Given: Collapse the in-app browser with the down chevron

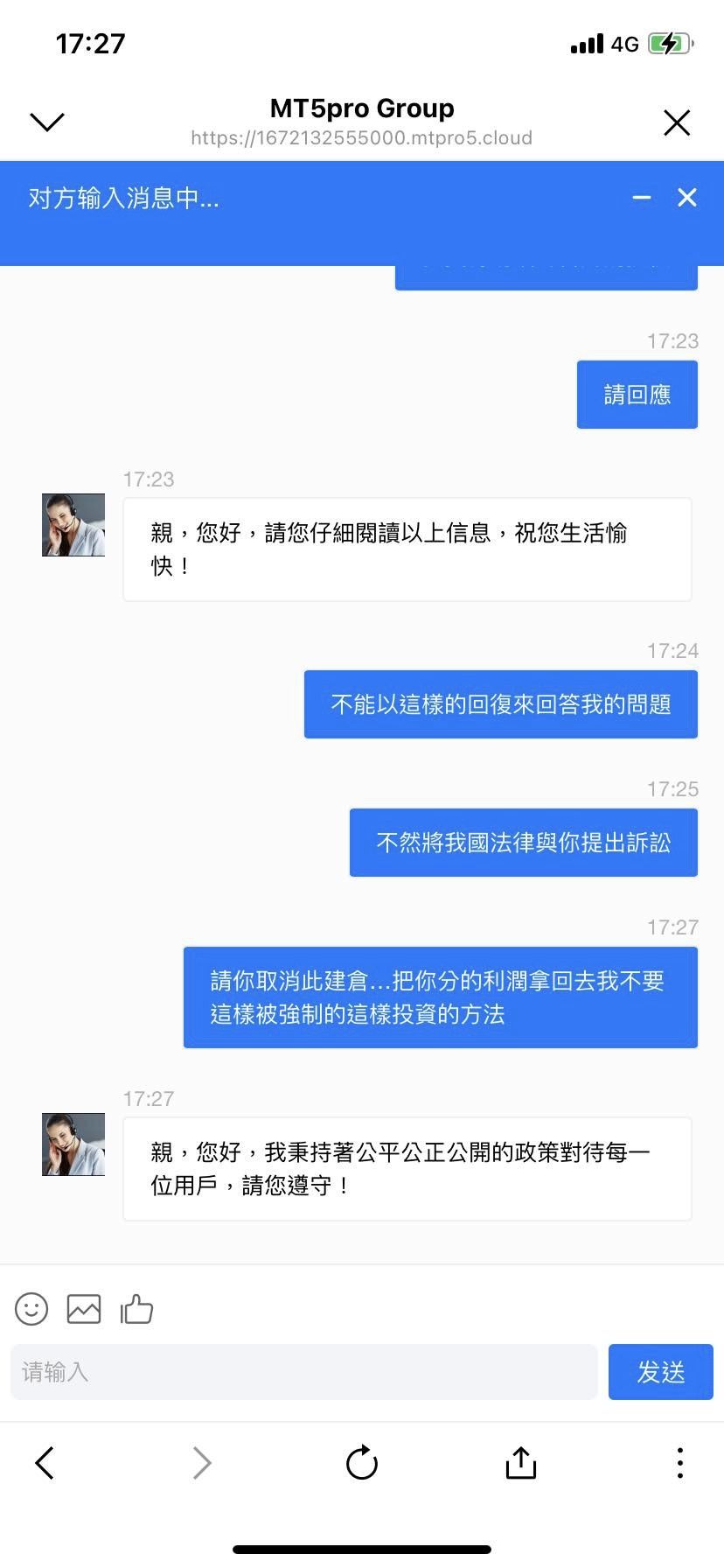Looking at the screenshot, I should 47,122.
